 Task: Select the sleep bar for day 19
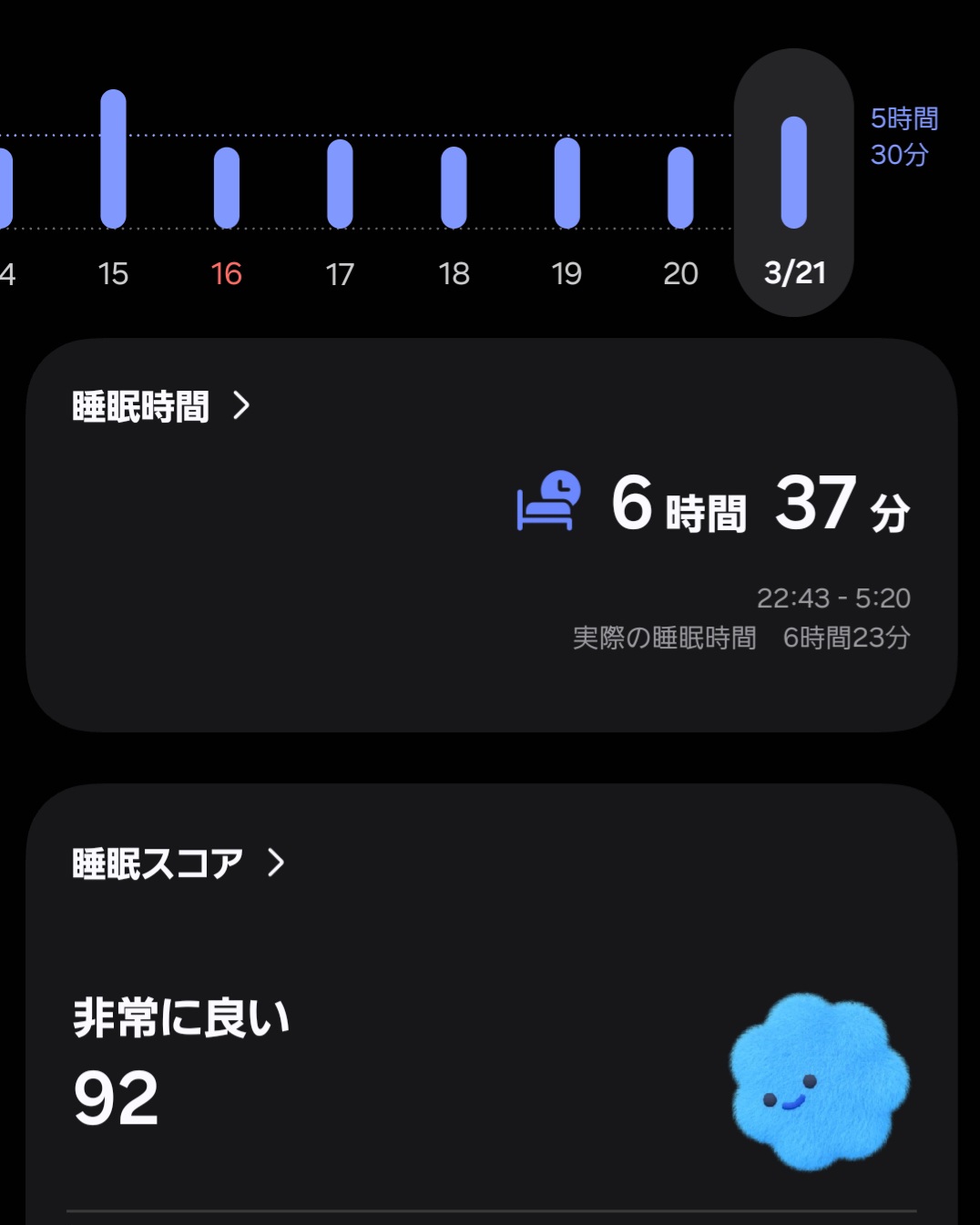567,182
